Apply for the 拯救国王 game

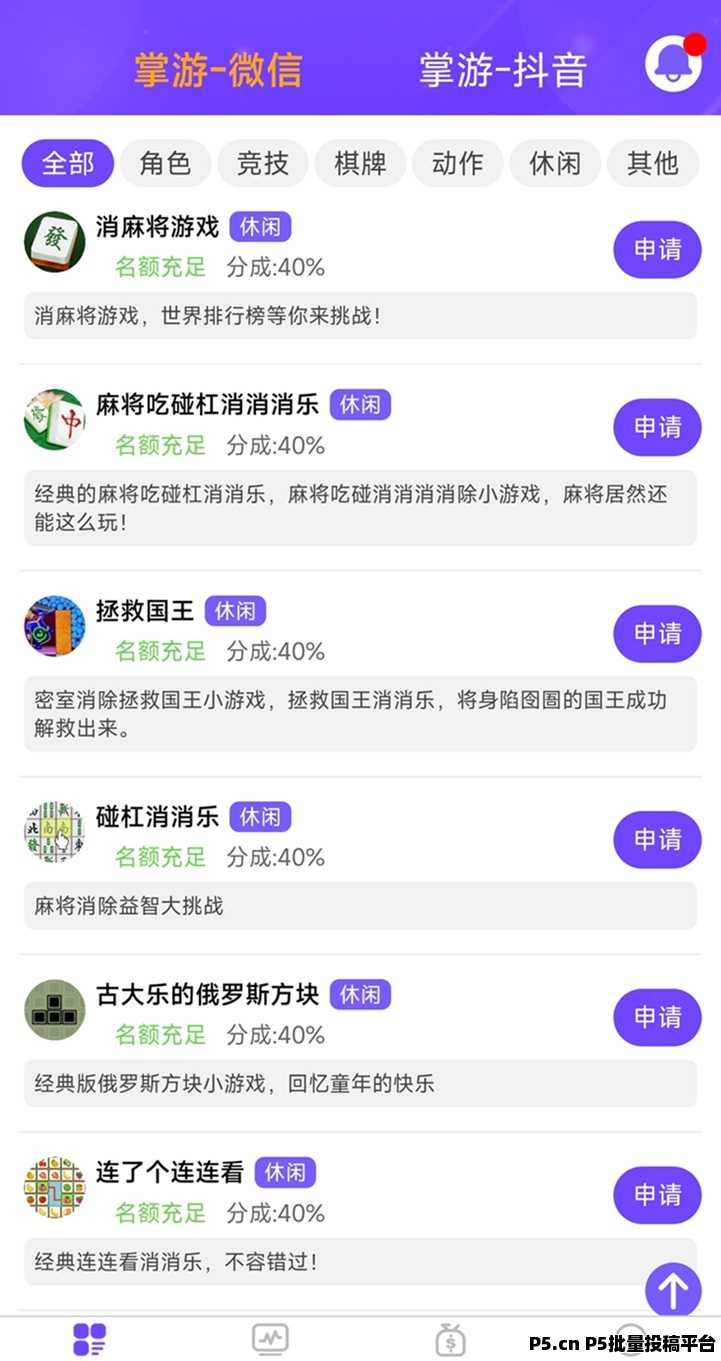[x=657, y=633]
